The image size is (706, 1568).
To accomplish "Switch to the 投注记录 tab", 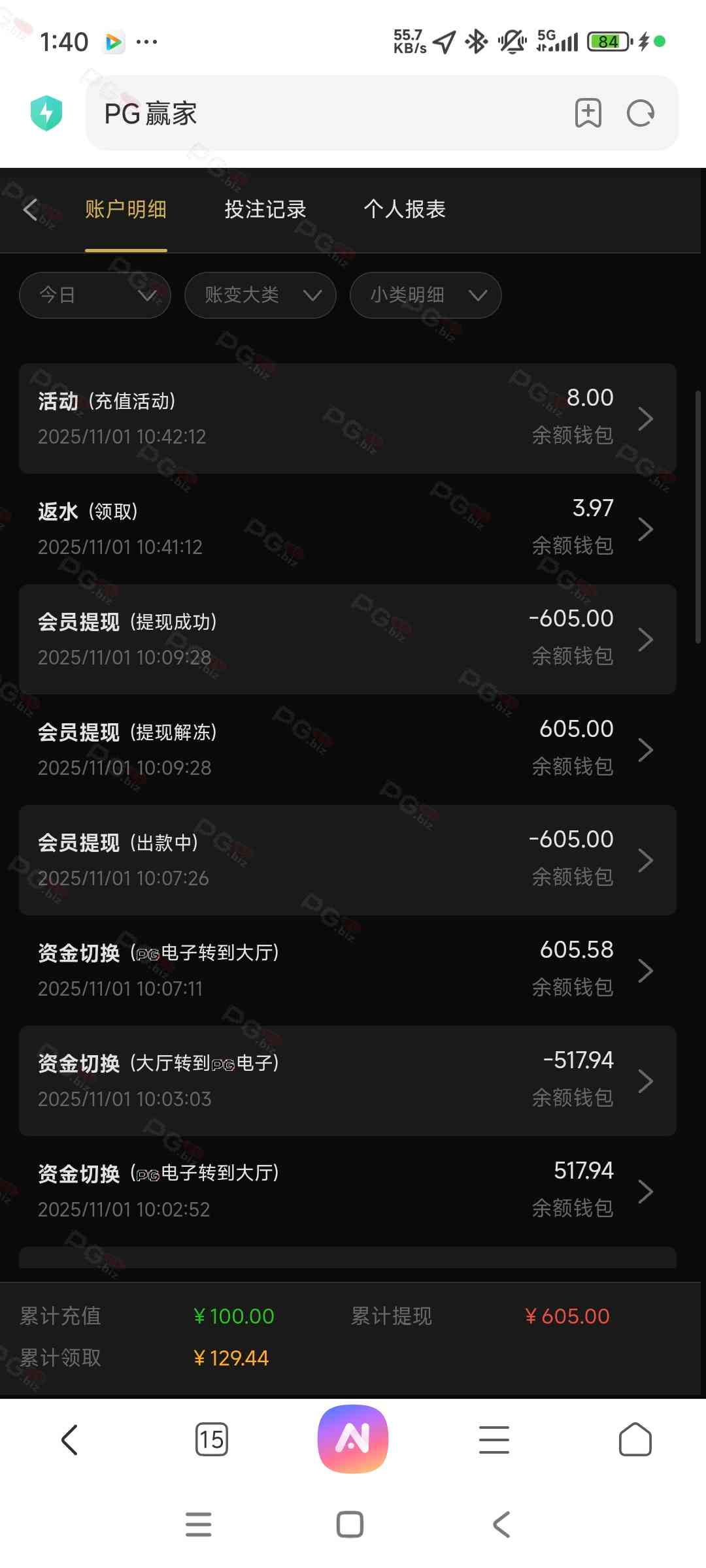I will (x=265, y=210).
